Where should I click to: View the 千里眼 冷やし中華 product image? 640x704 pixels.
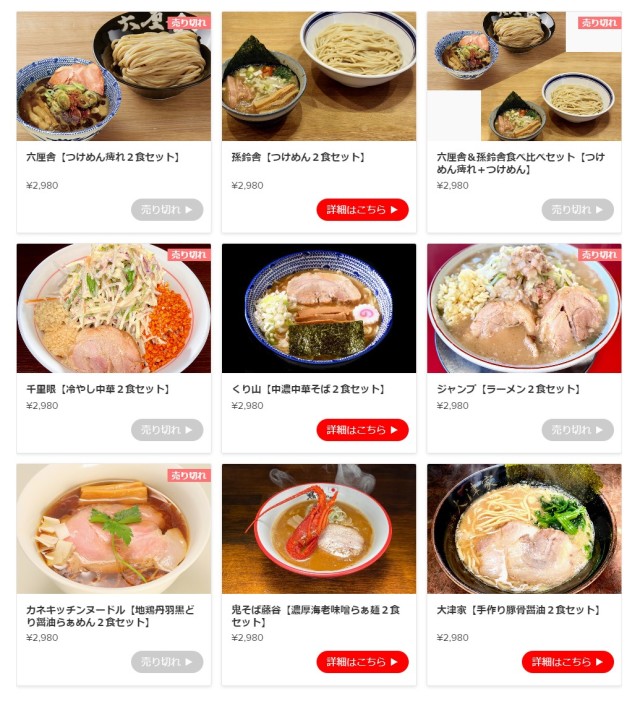coord(114,308)
